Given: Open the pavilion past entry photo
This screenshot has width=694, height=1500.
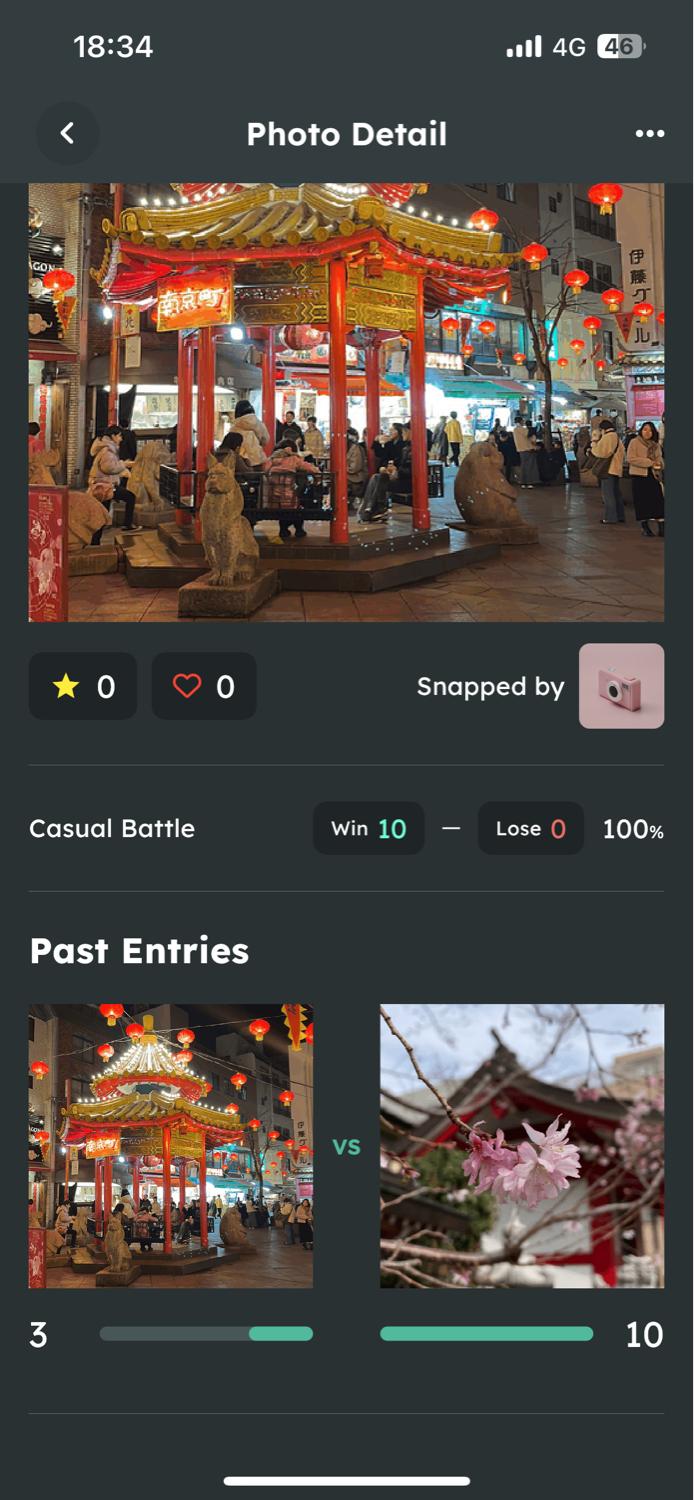Looking at the screenshot, I should pyautogui.click(x=171, y=1145).
